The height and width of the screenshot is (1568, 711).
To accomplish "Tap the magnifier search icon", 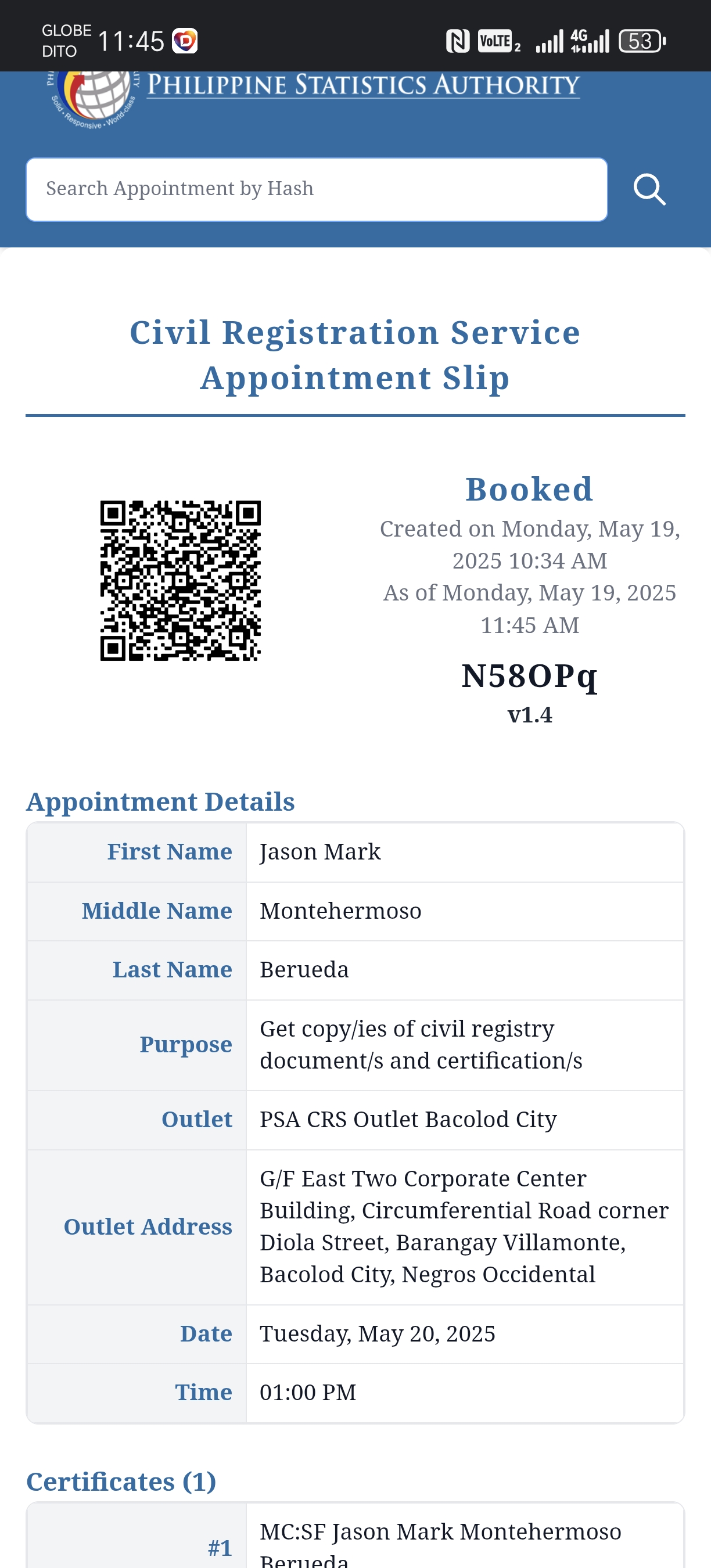I will tap(649, 189).
